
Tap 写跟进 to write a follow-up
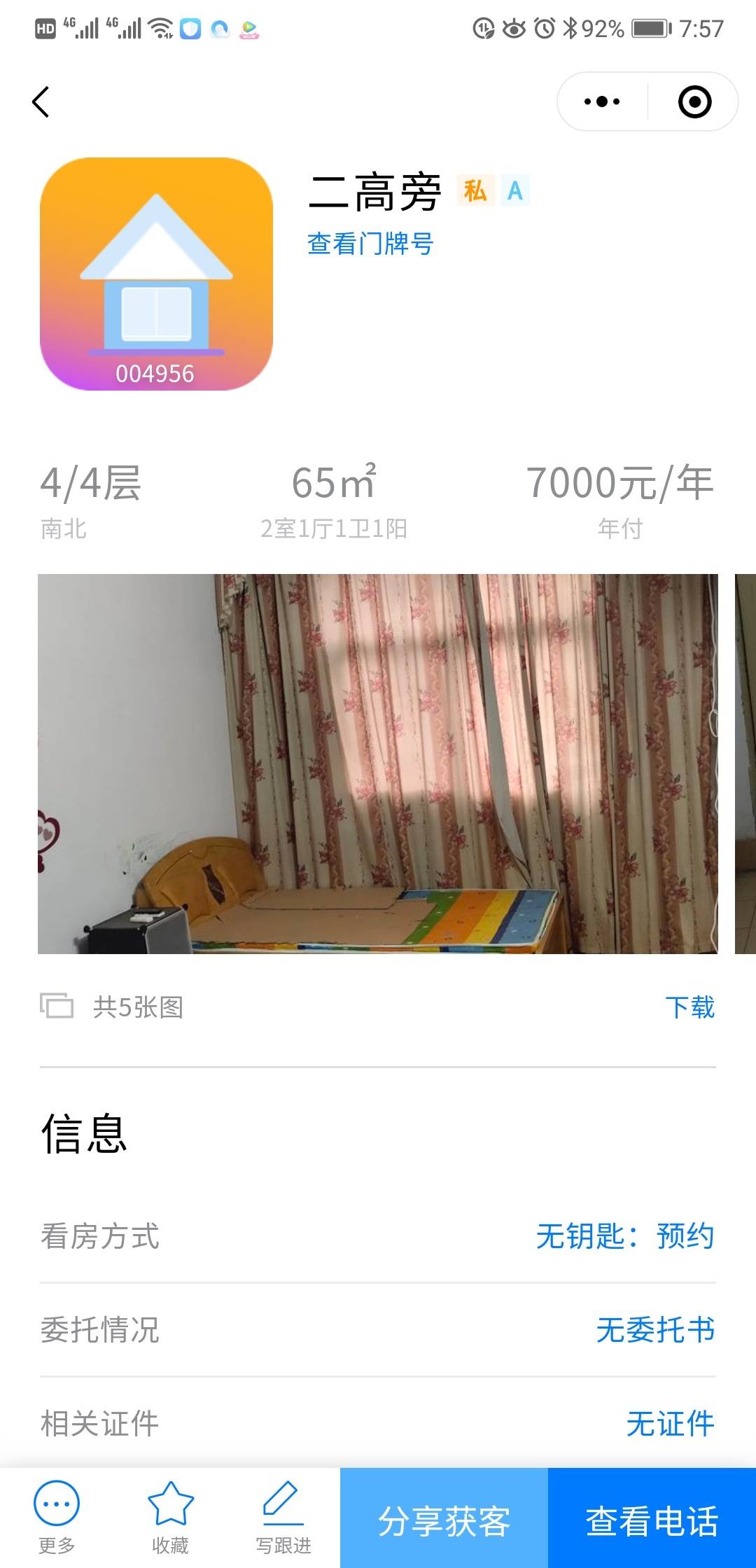[x=283, y=1516]
